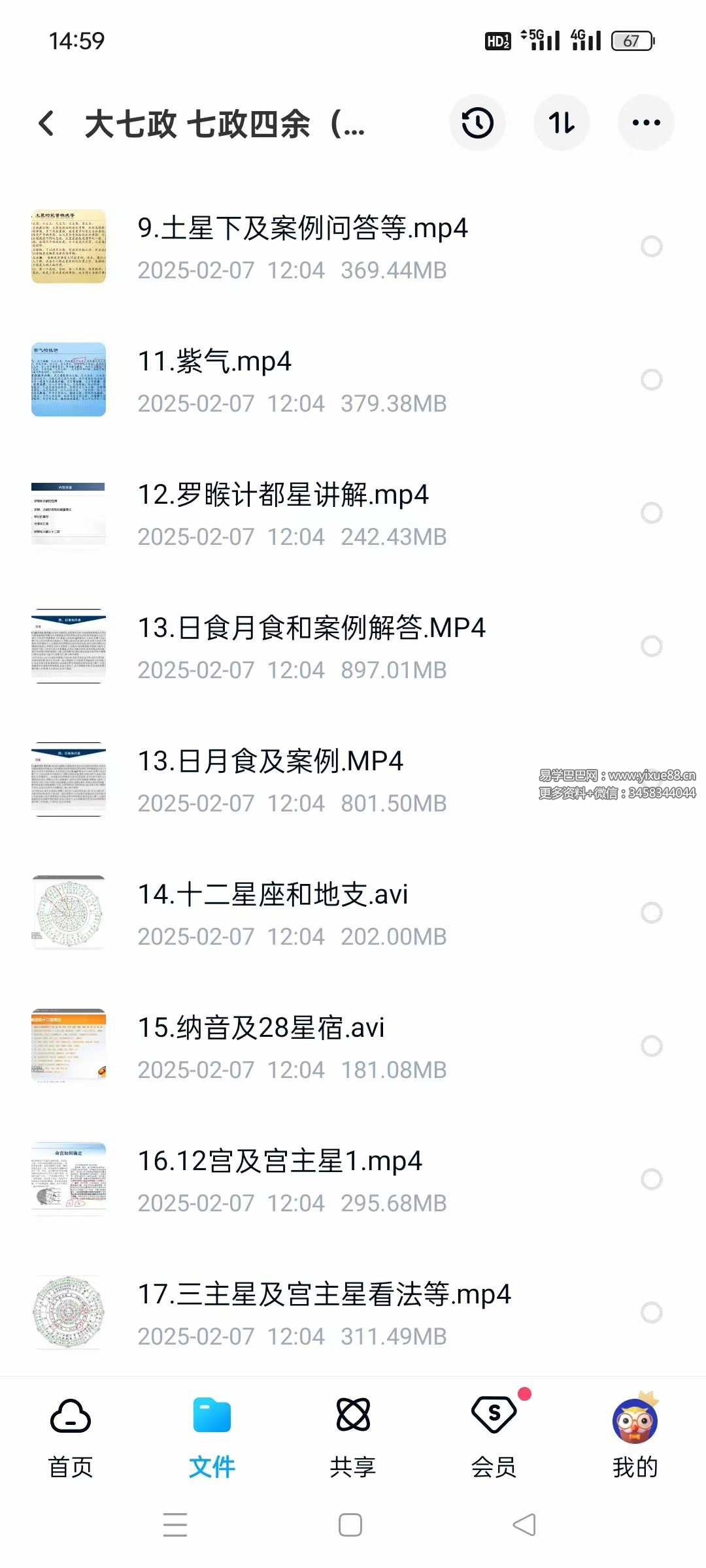
Task: Select the checkbox for 15.纳音及28星宿.avi
Action: point(651,1046)
